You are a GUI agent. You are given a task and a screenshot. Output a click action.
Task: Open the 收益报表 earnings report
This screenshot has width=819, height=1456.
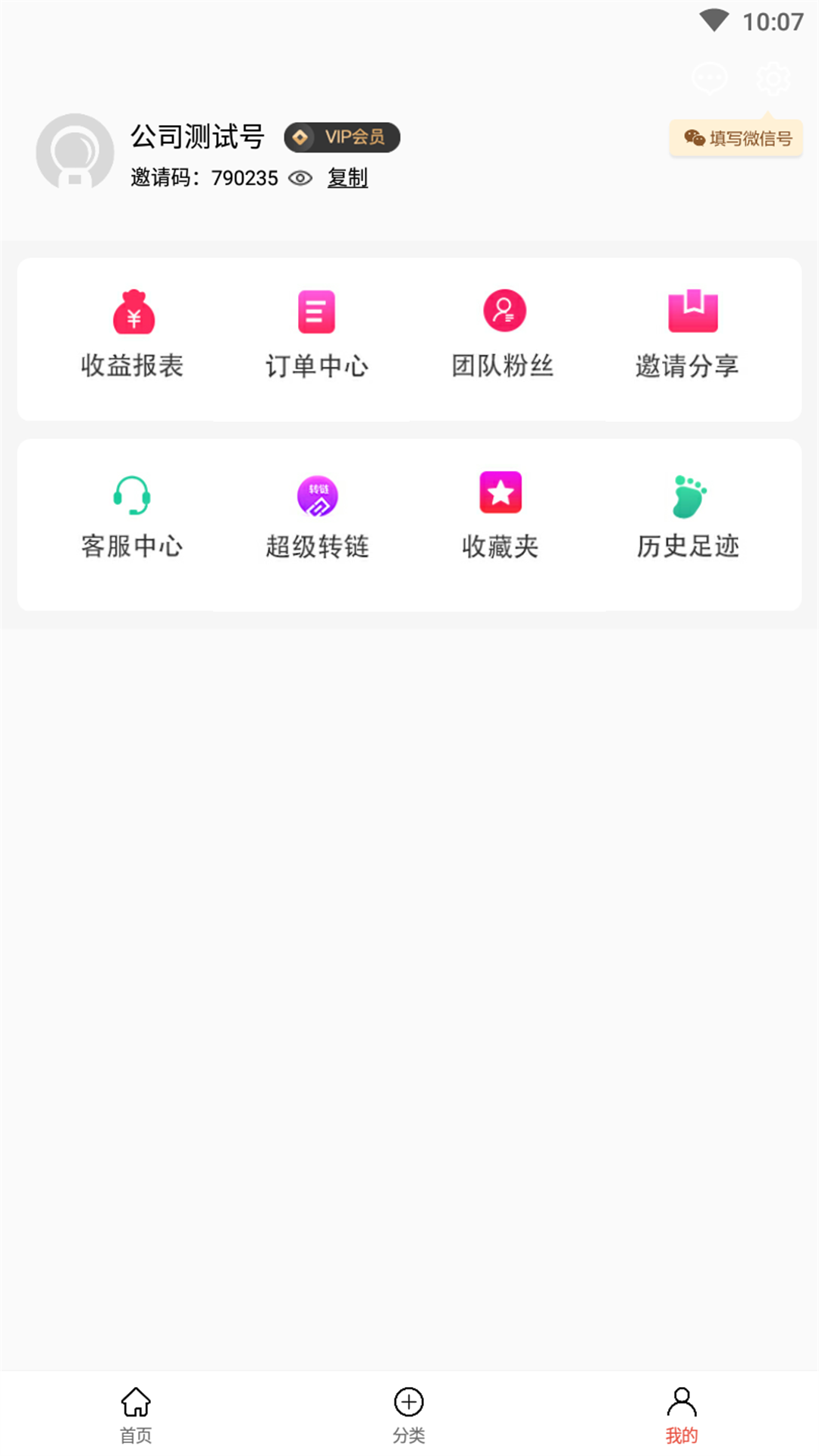pyautogui.click(x=133, y=334)
